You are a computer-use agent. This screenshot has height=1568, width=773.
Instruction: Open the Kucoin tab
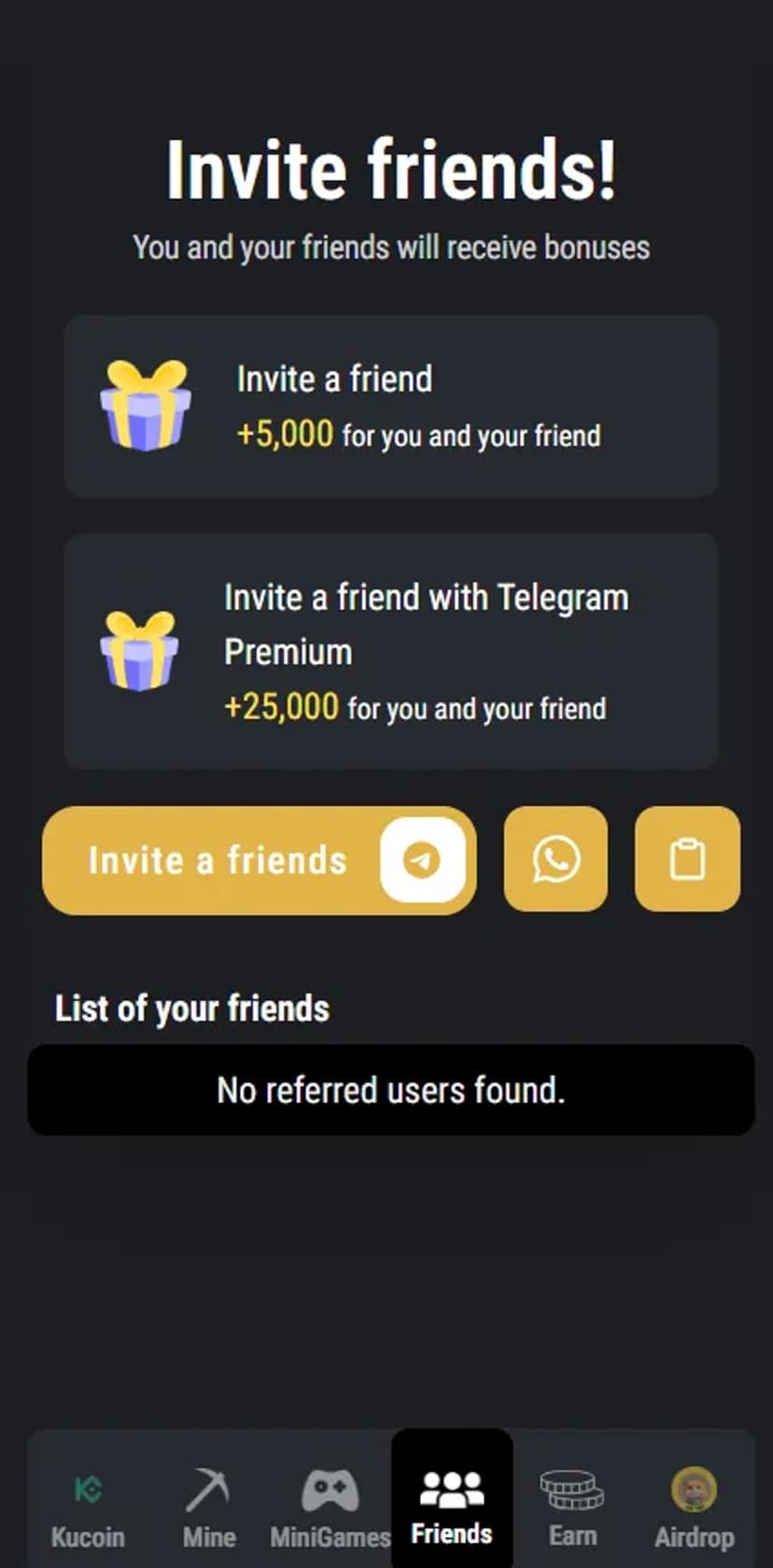point(88,1507)
